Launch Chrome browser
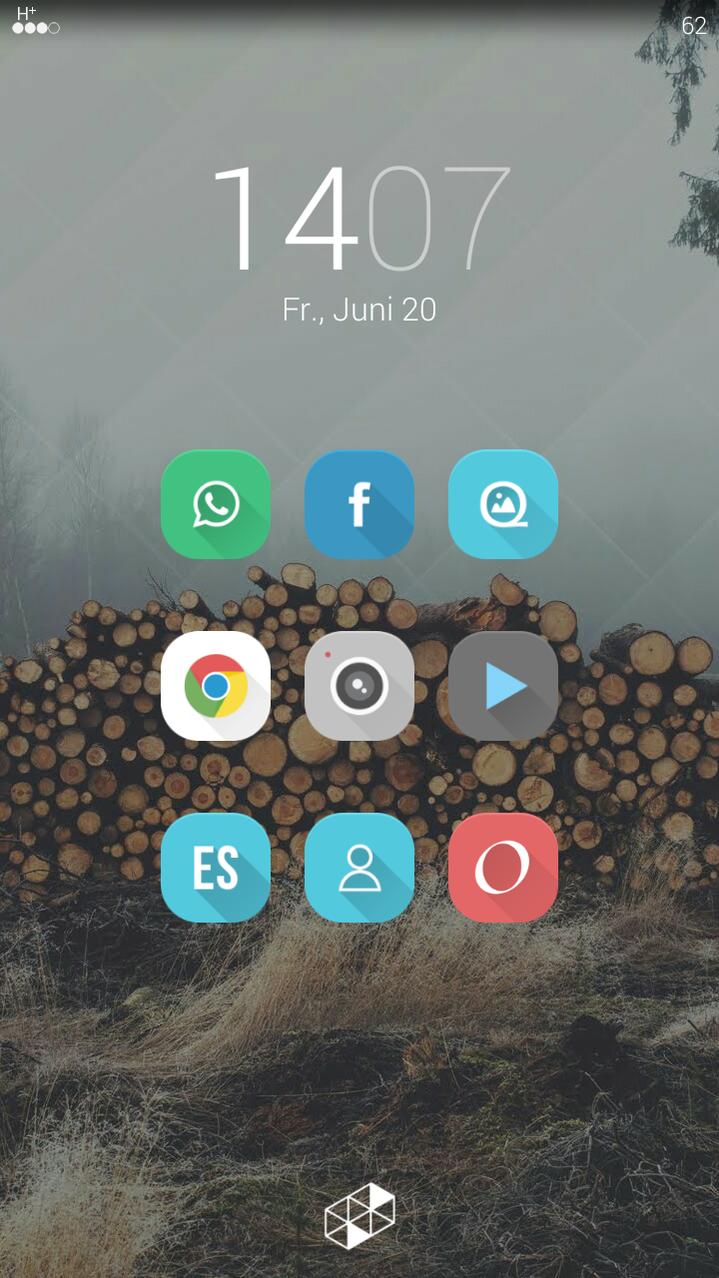This screenshot has height=1278, width=719. click(x=215, y=686)
